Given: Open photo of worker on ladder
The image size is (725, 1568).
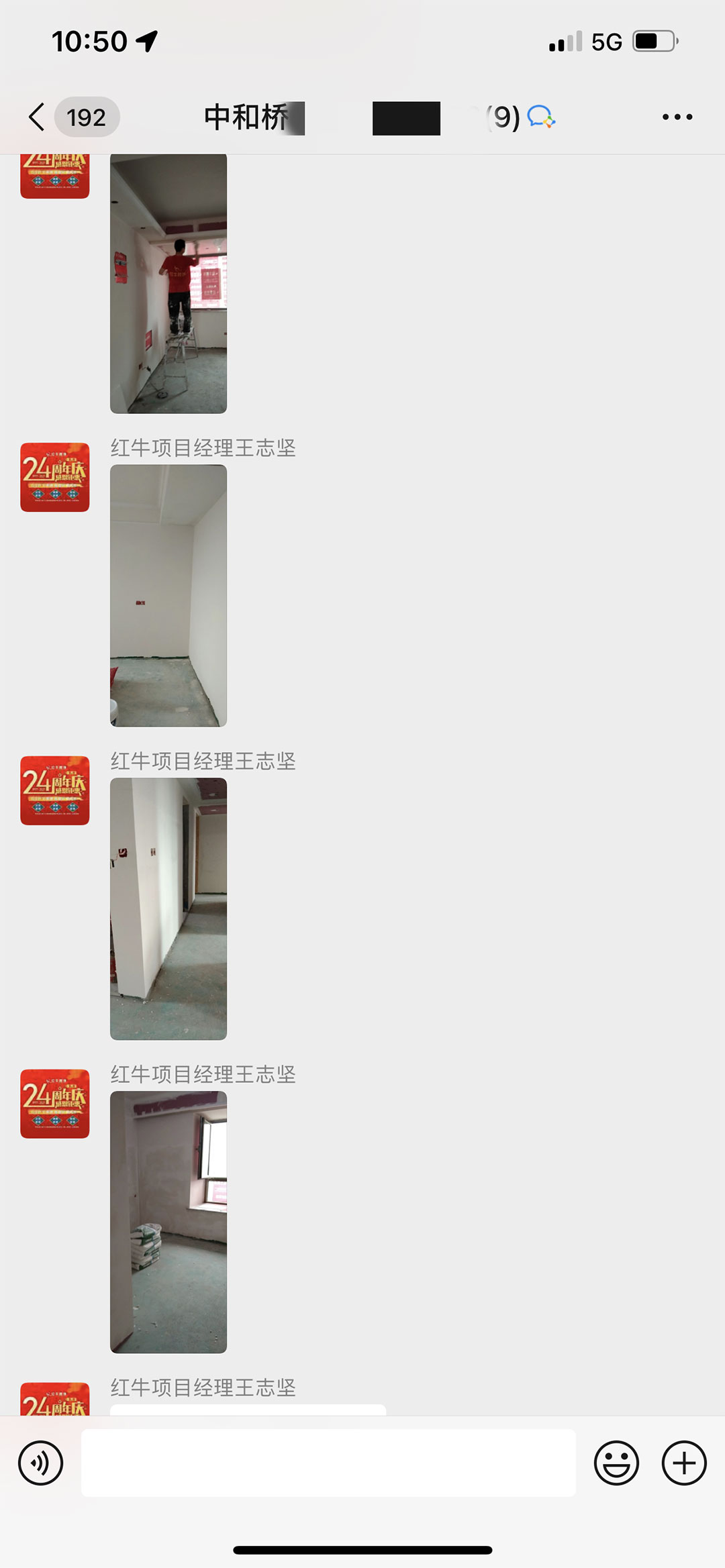Looking at the screenshot, I should [168, 283].
